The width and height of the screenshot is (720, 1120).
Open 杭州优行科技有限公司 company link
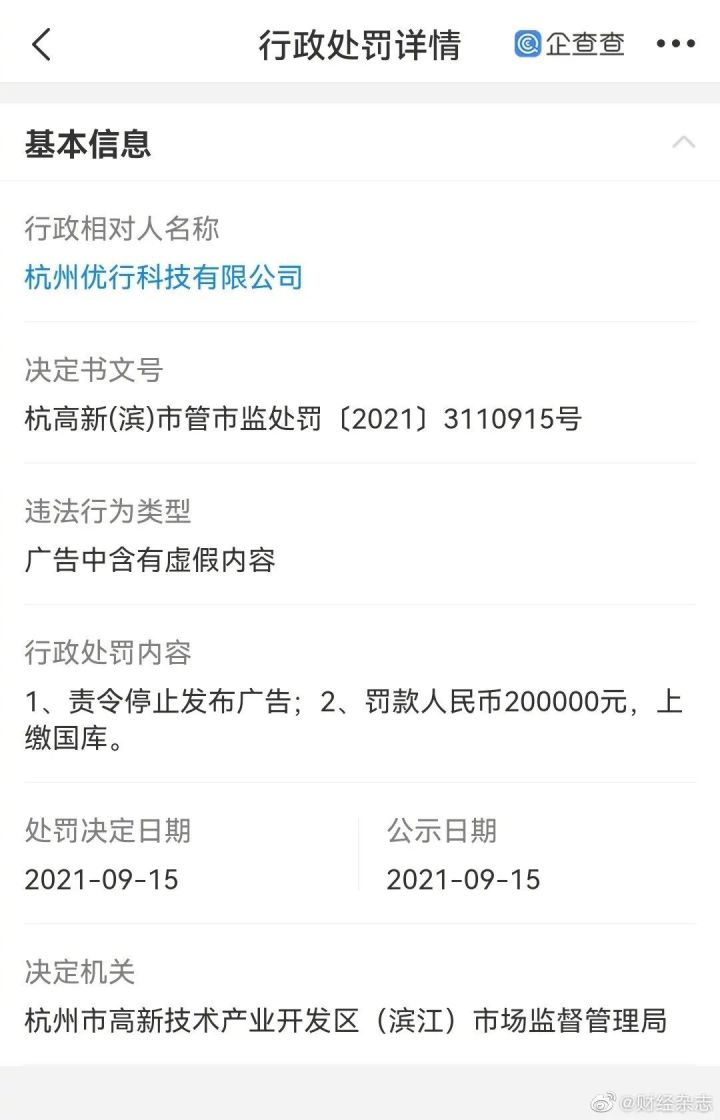(164, 277)
